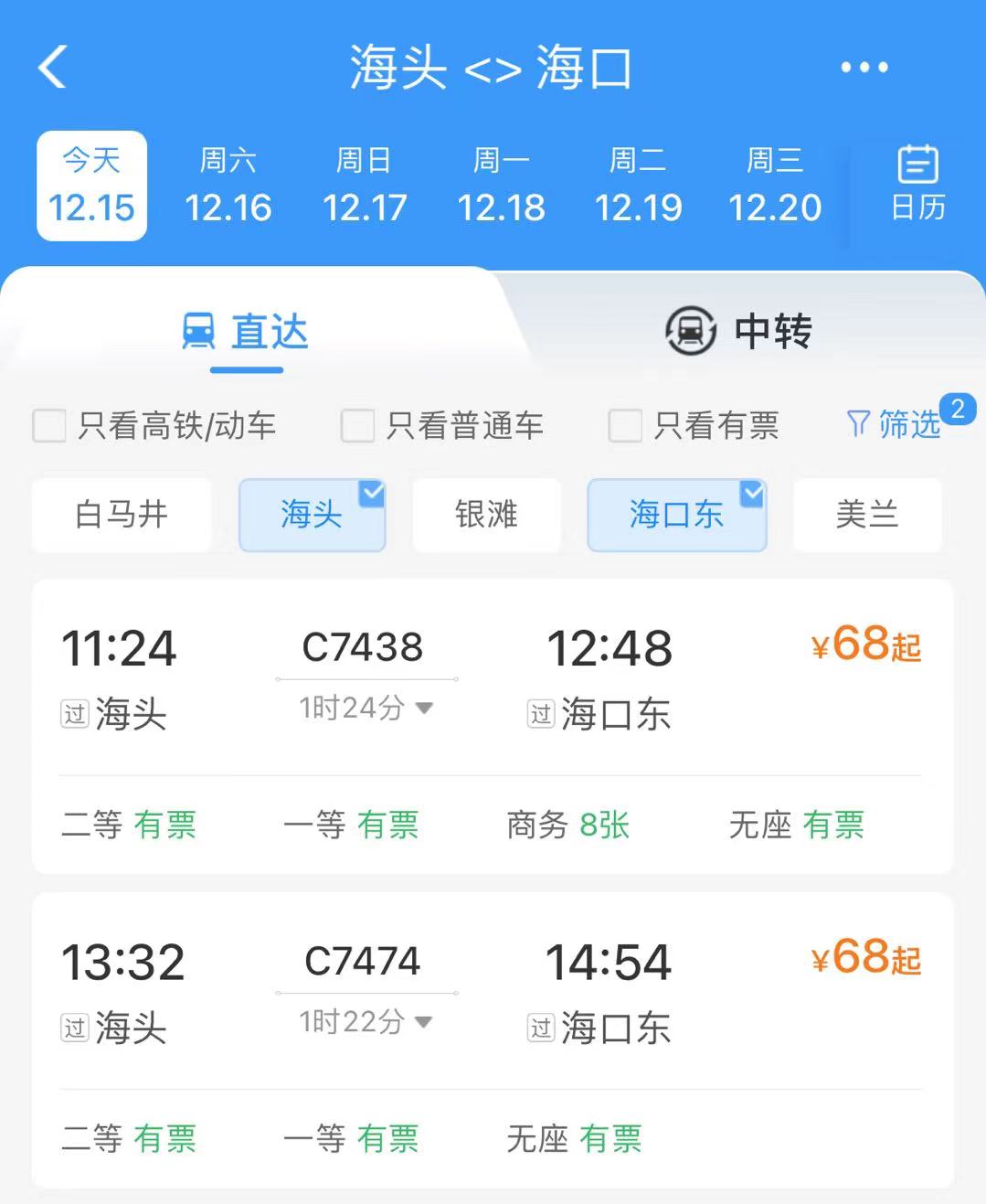Select Sunday 12.17 date
Screen dimensions: 986x1204
coord(365,186)
